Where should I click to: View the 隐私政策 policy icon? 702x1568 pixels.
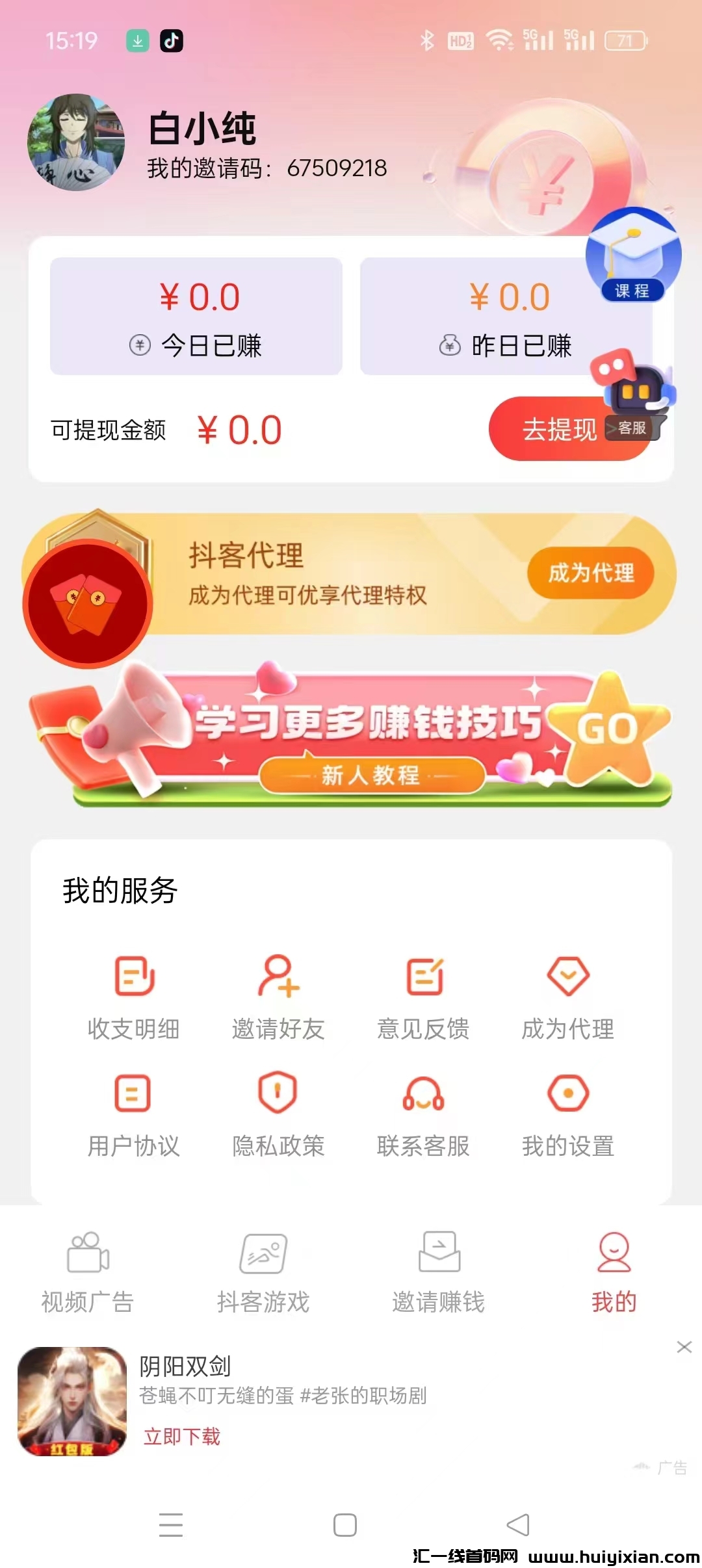279,1105
